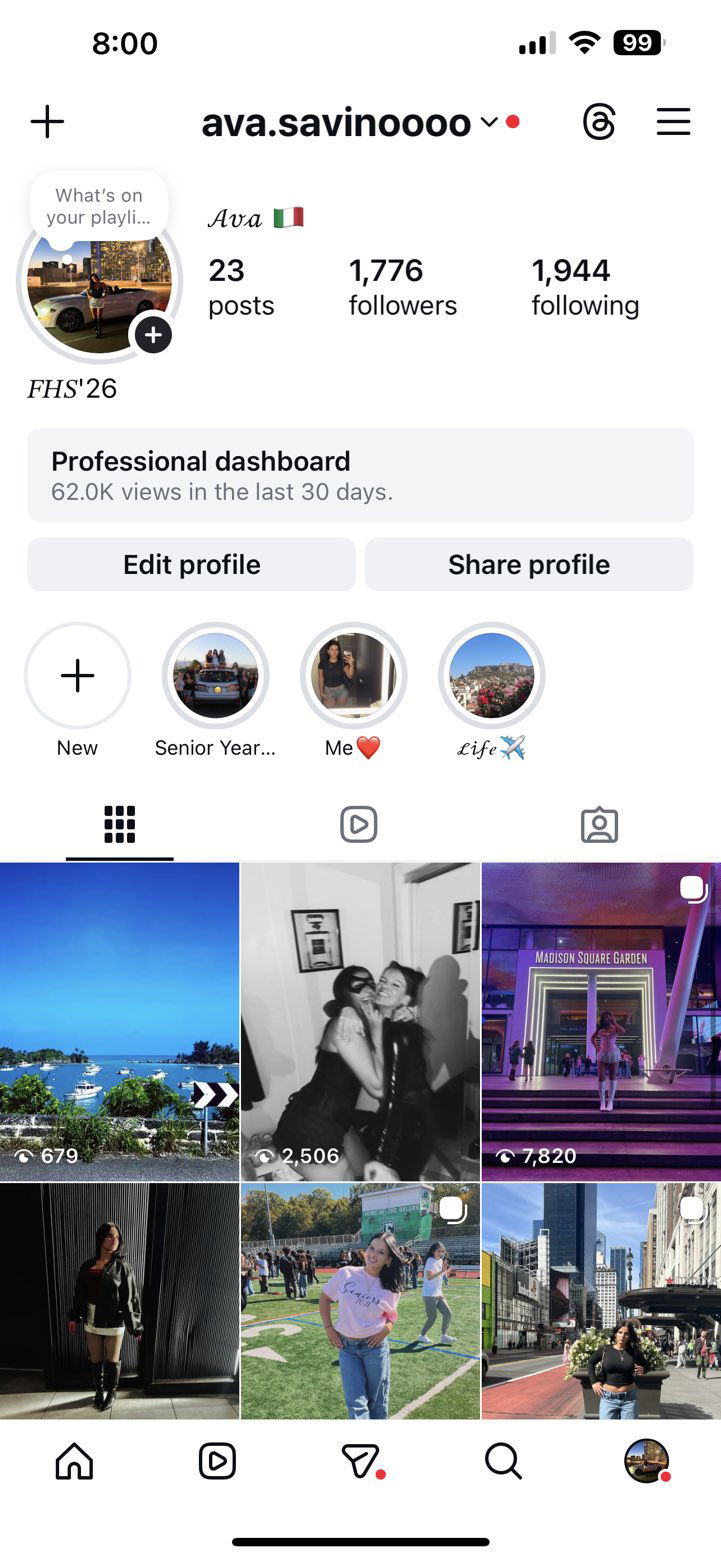Open the Senior Year highlight
Screen dimensions: 721x1560
(215, 677)
